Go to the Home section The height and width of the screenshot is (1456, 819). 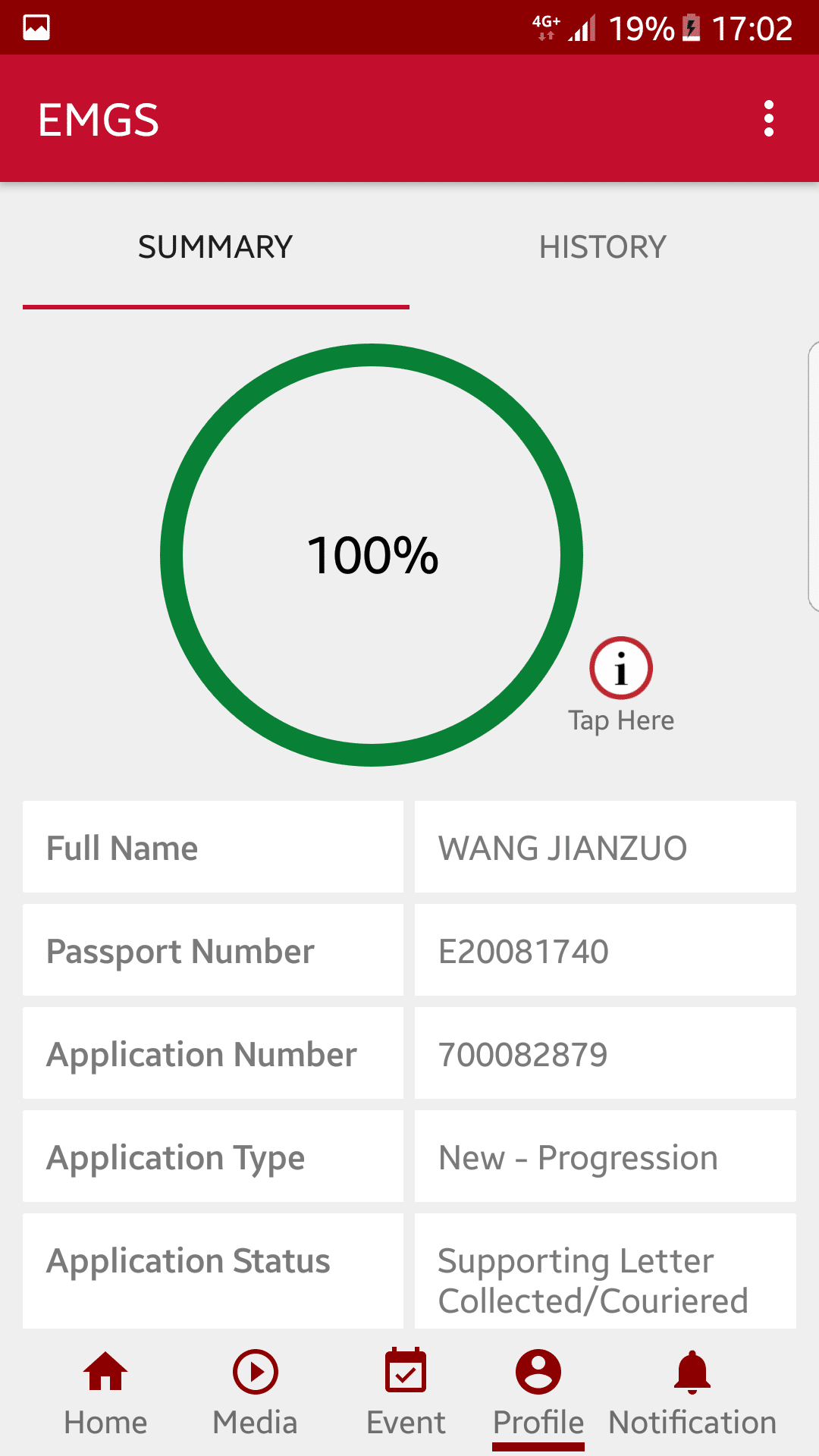pyautogui.click(x=105, y=1392)
